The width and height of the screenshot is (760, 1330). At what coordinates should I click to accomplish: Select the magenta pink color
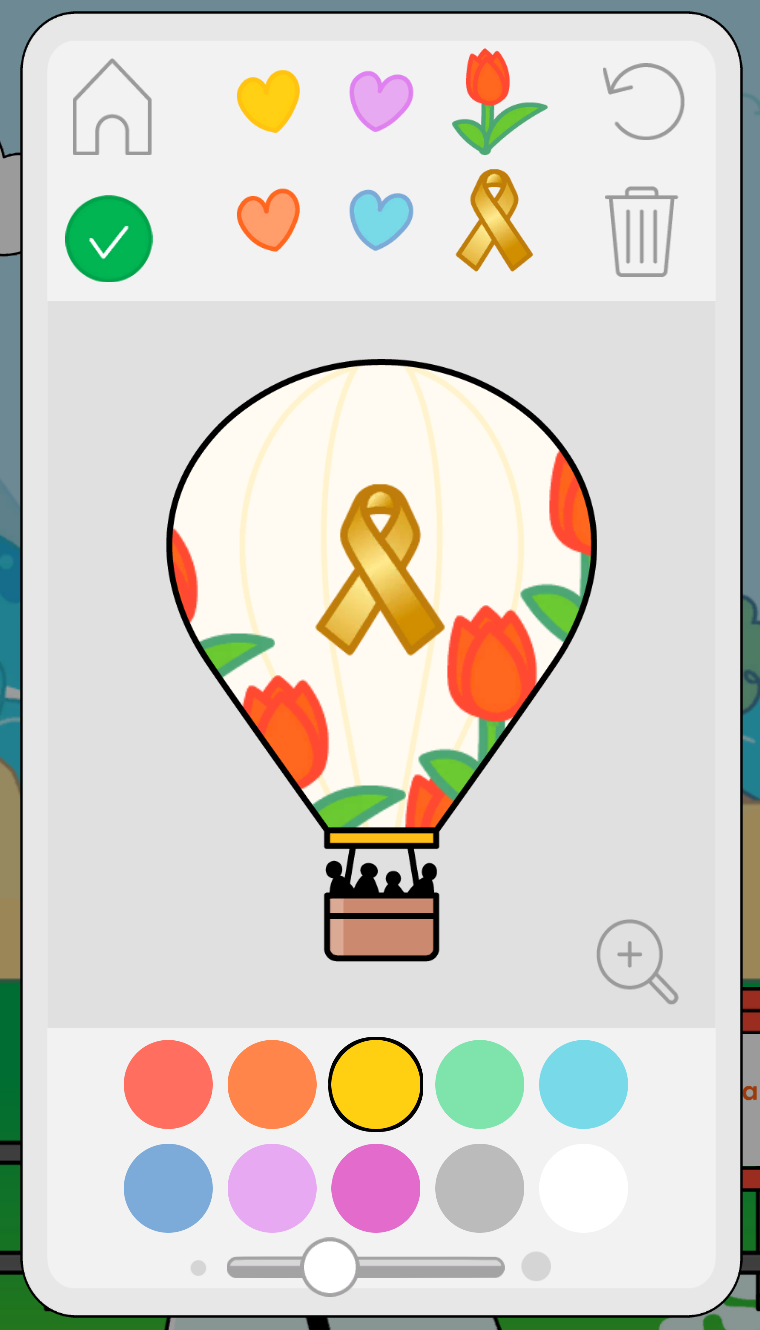[376, 1189]
